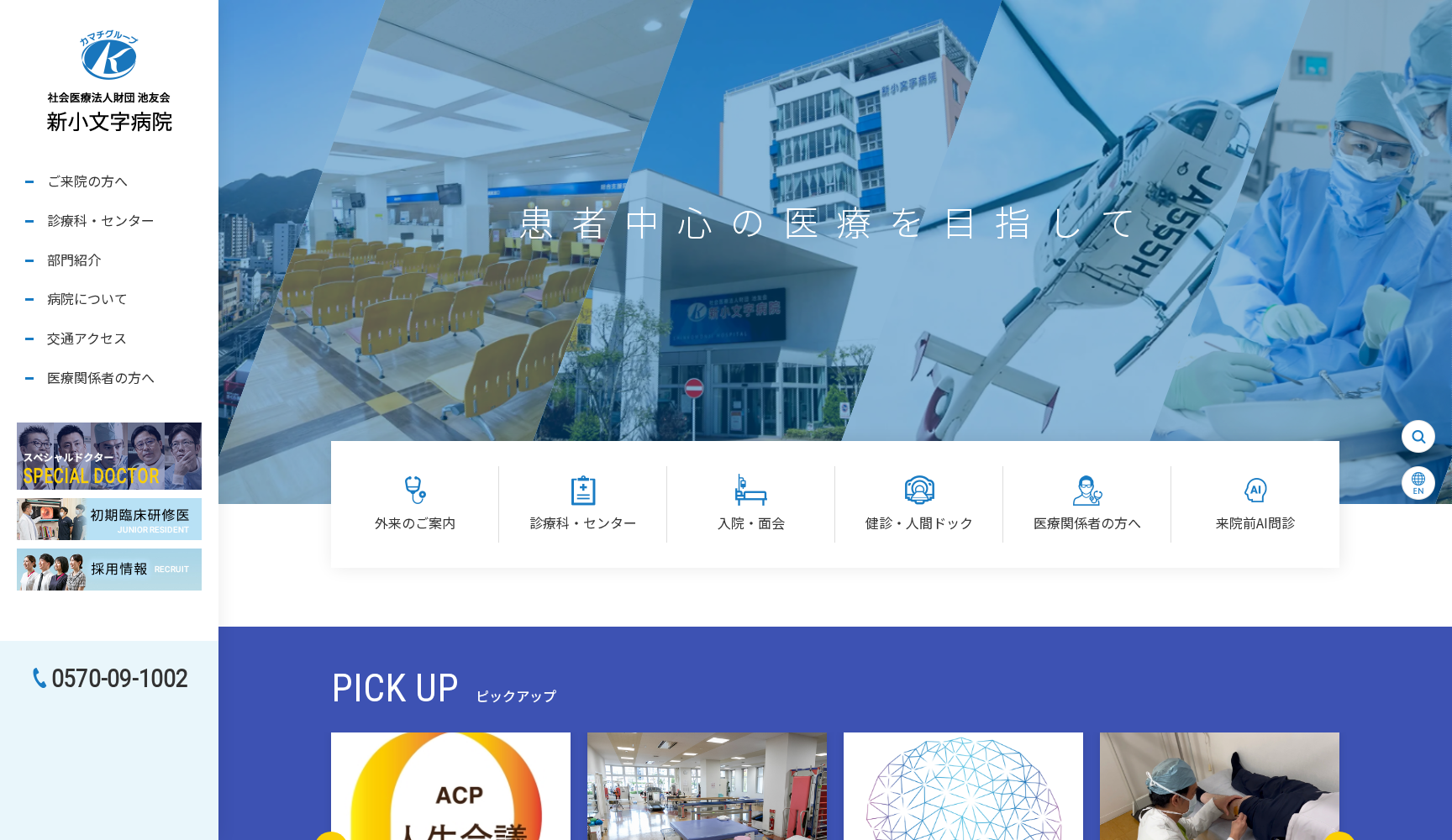The height and width of the screenshot is (840, 1452).
Task: Open the 採用情報 RECRUIT banner
Action: [x=109, y=570]
